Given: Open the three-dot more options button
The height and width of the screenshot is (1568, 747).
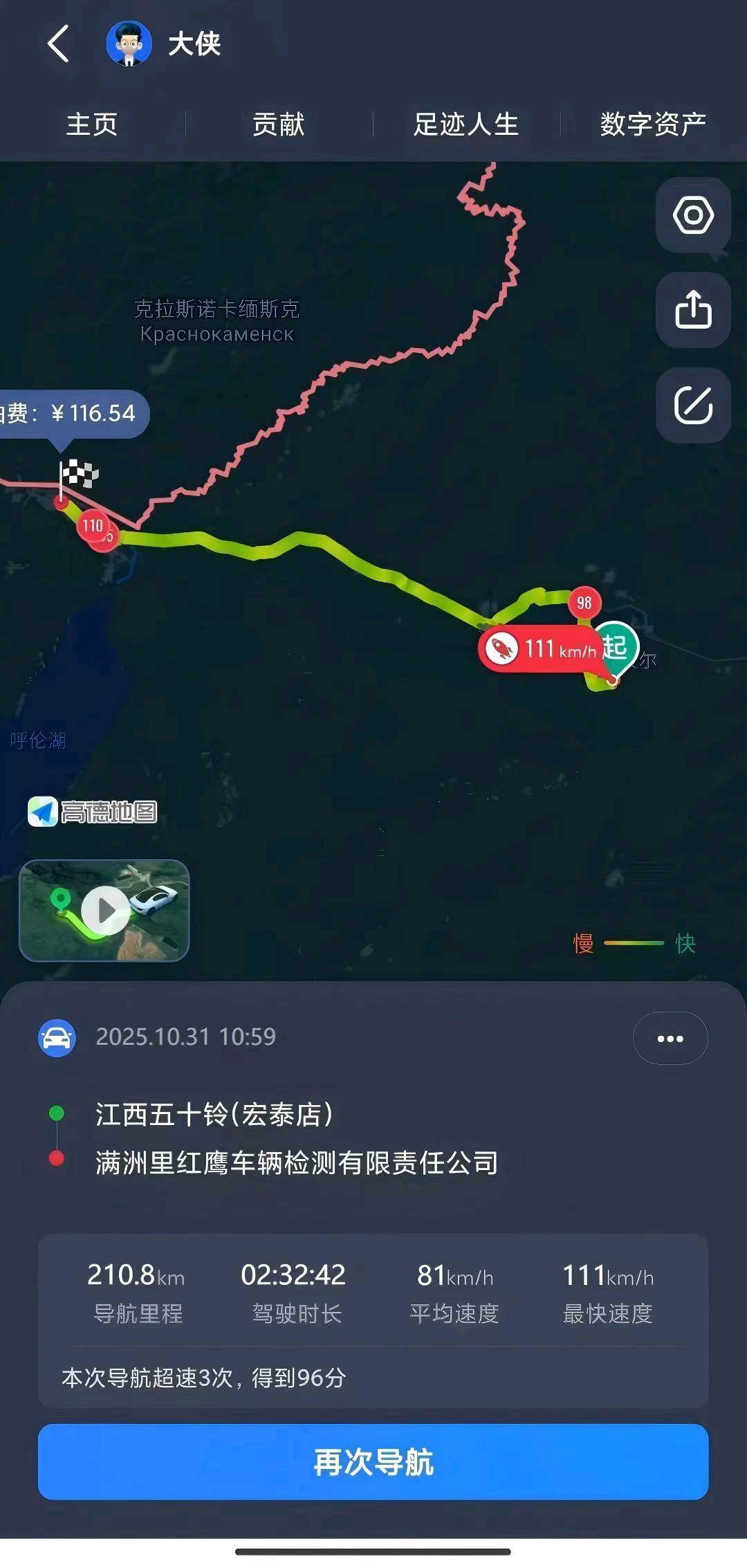Looking at the screenshot, I should pos(670,1038).
